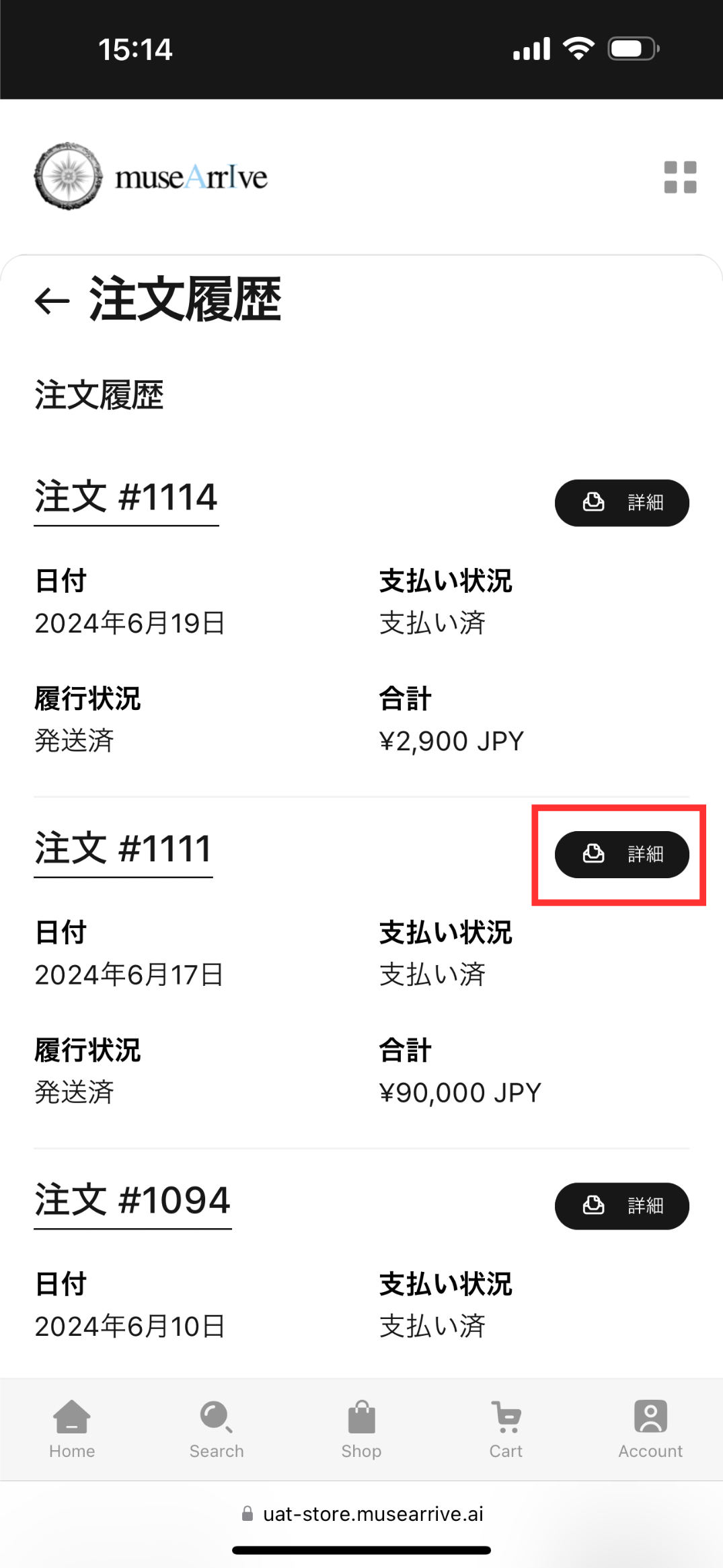Open the 注文 #1114 link
Screen dimensions: 723x1568
(126, 498)
